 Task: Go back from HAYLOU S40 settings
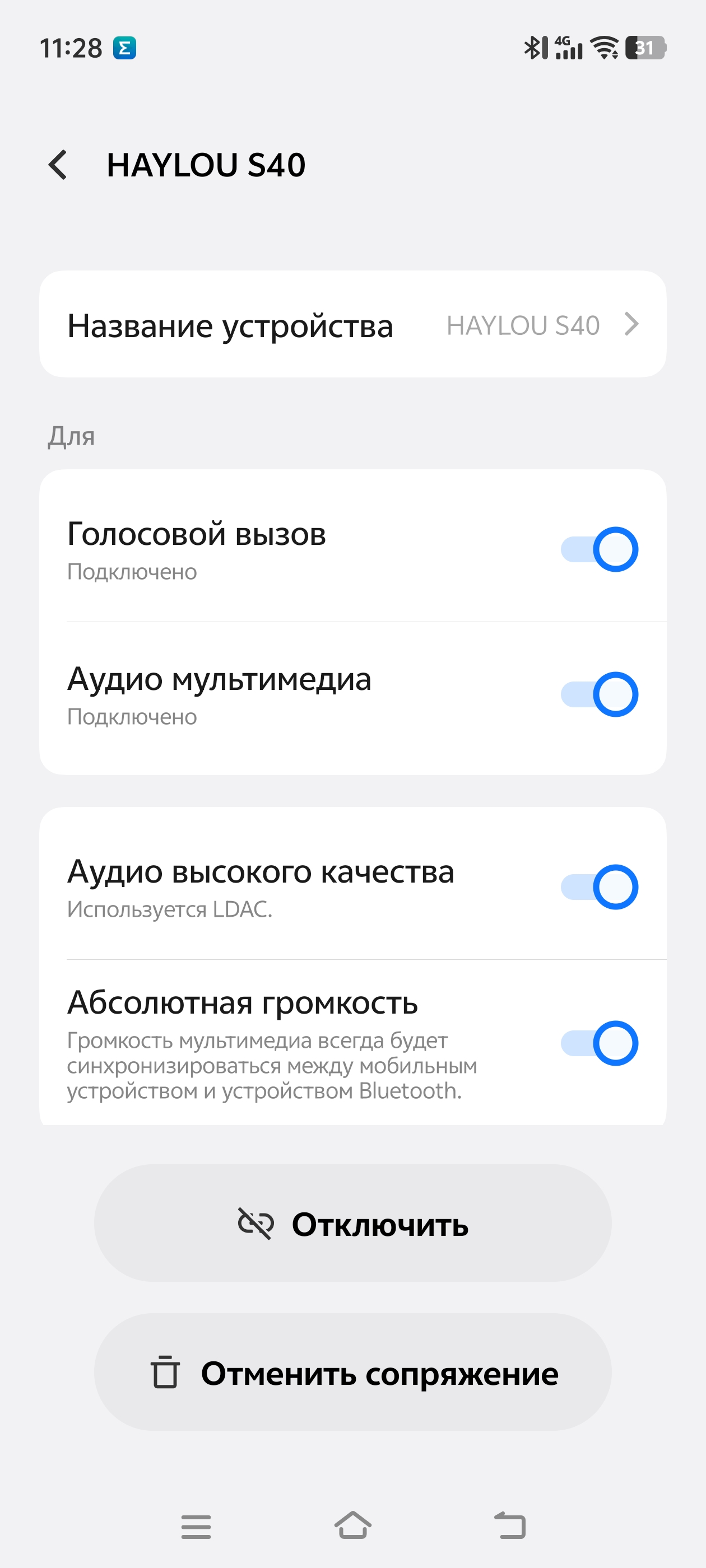[x=58, y=165]
